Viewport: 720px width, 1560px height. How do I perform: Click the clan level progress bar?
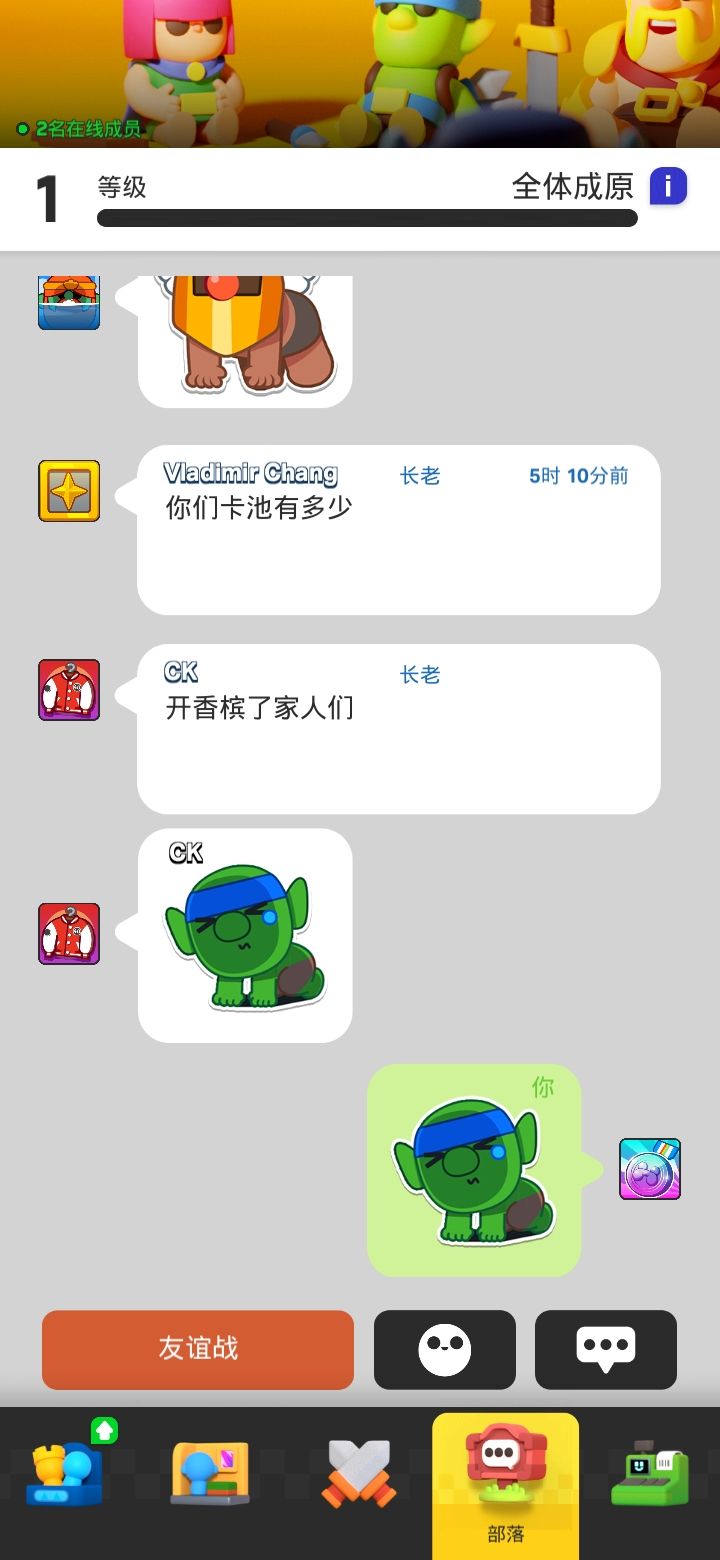coord(365,218)
